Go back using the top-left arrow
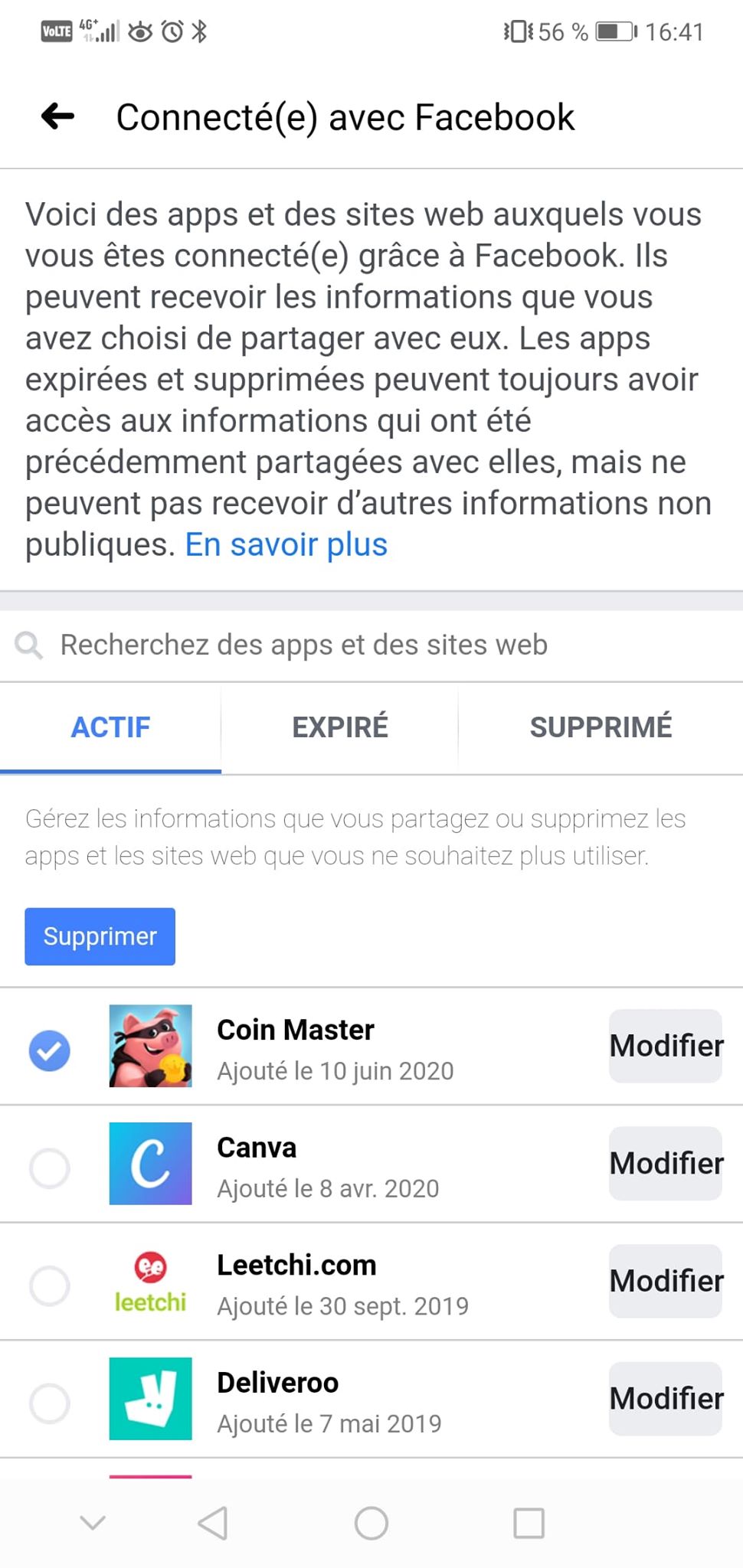Screen dimensions: 743x1568 [x=58, y=117]
